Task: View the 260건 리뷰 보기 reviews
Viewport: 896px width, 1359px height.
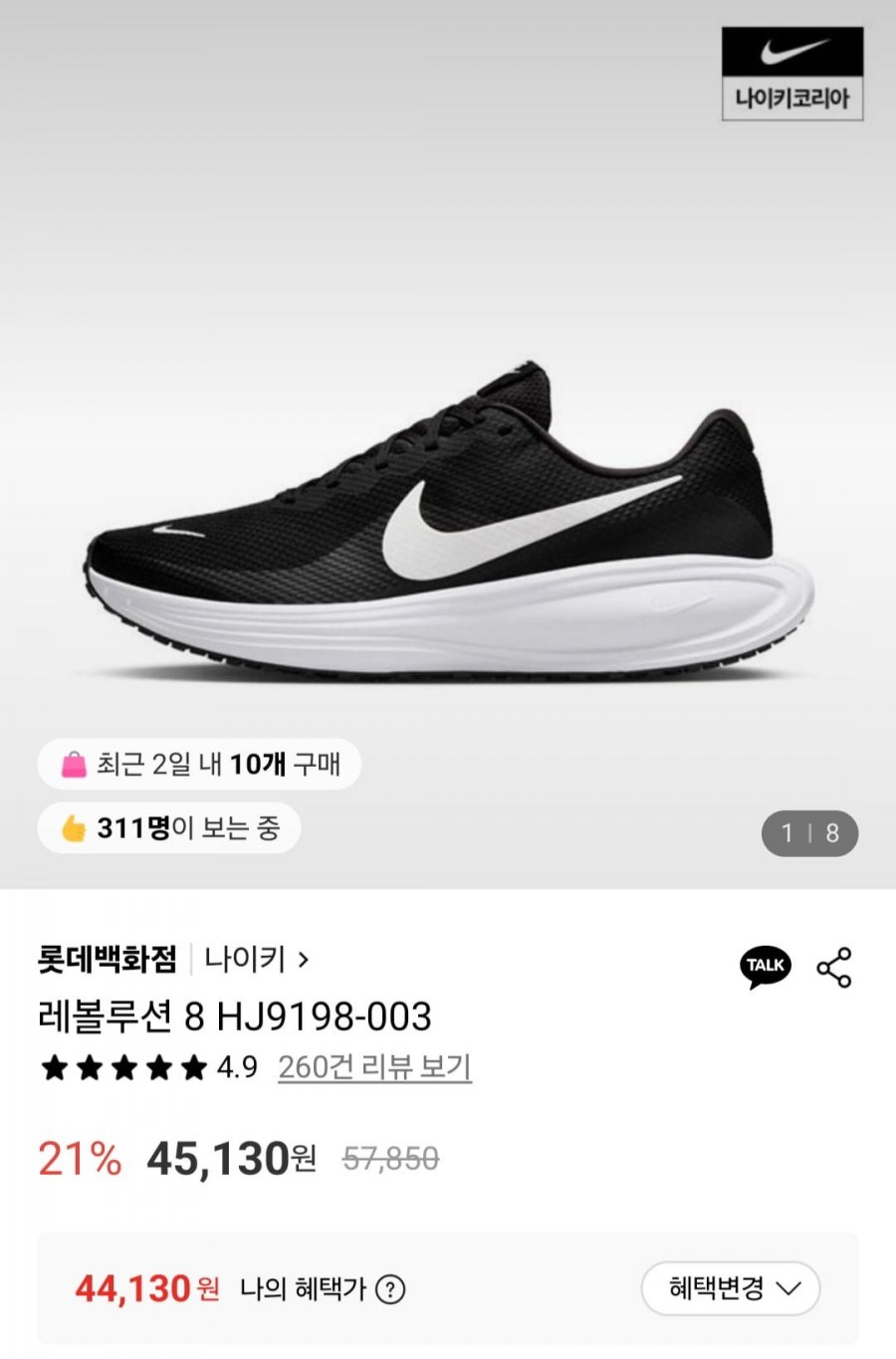Action: click(x=374, y=1067)
